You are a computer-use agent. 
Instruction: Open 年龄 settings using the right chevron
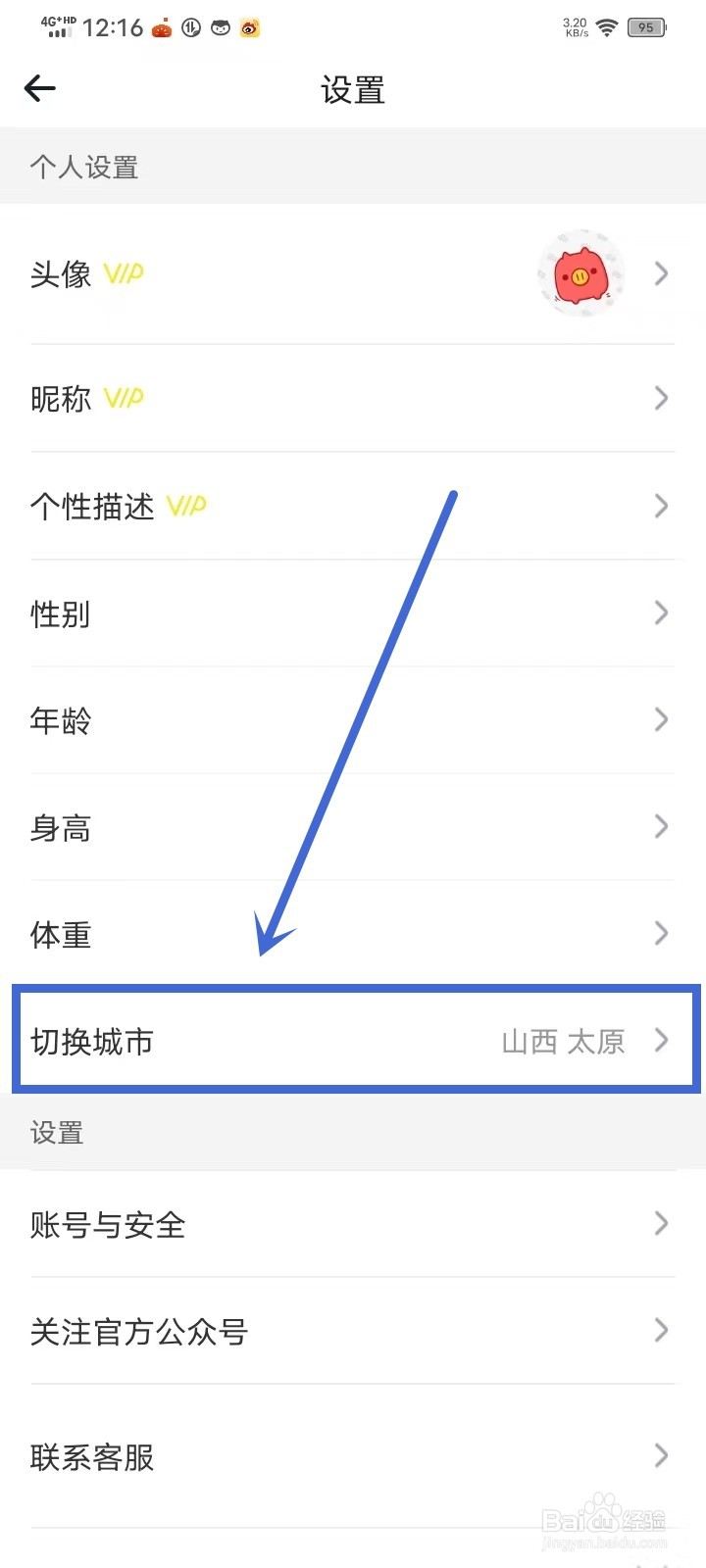tap(660, 719)
